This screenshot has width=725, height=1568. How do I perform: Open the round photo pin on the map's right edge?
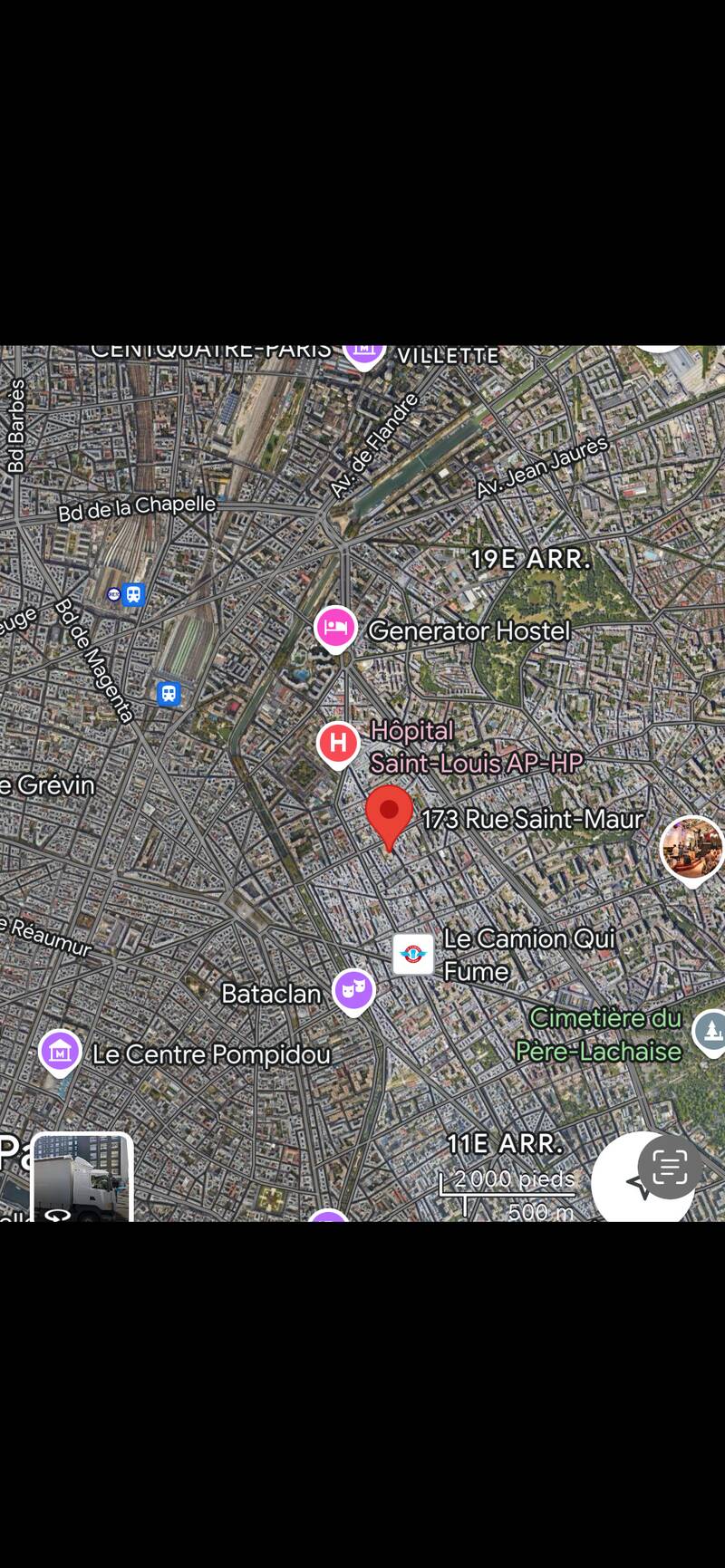point(692,848)
